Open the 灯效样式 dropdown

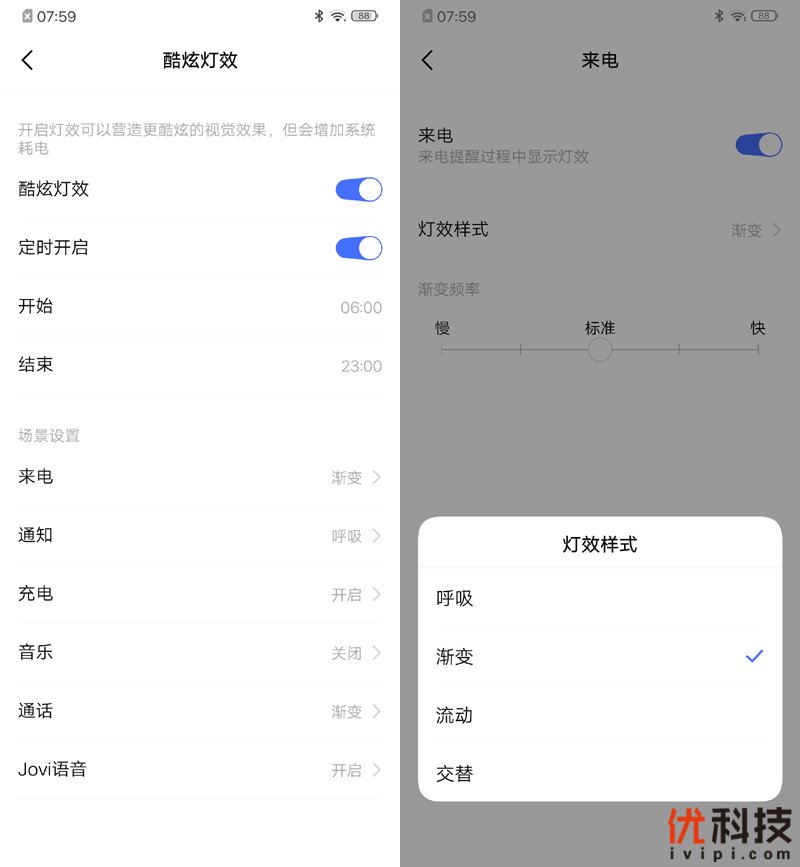click(x=600, y=229)
